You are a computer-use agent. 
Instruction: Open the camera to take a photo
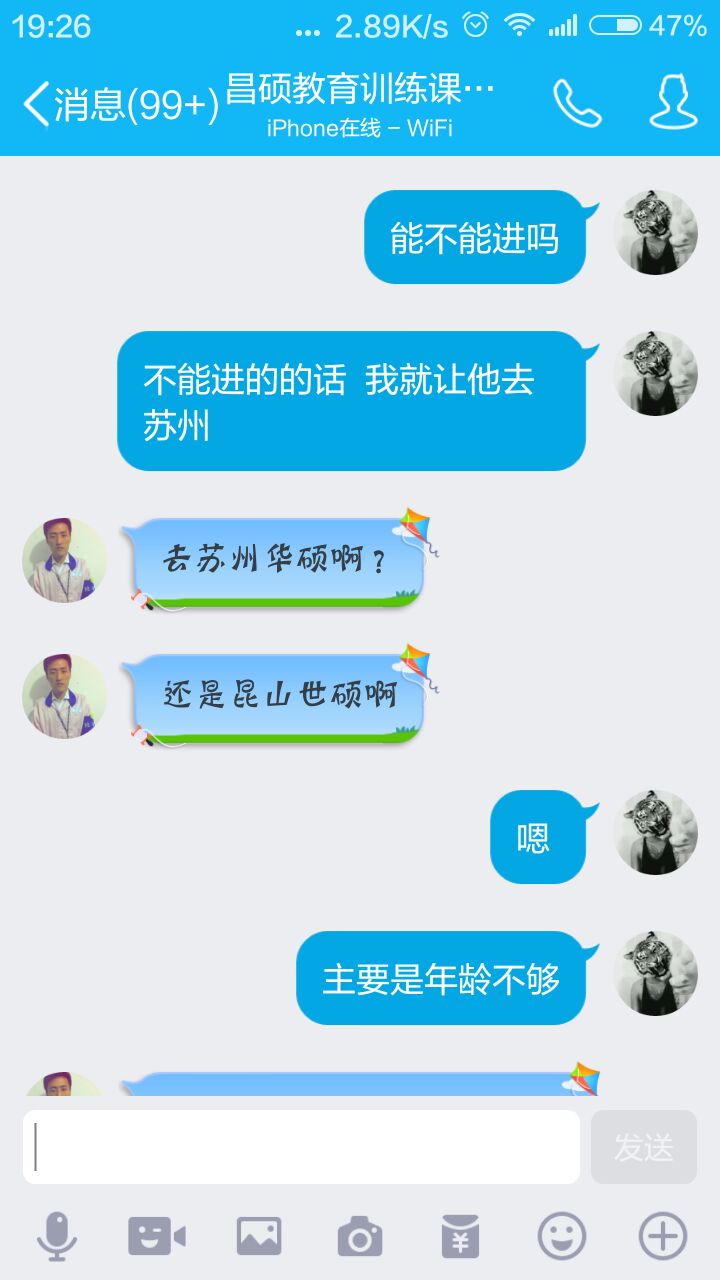[360, 1237]
